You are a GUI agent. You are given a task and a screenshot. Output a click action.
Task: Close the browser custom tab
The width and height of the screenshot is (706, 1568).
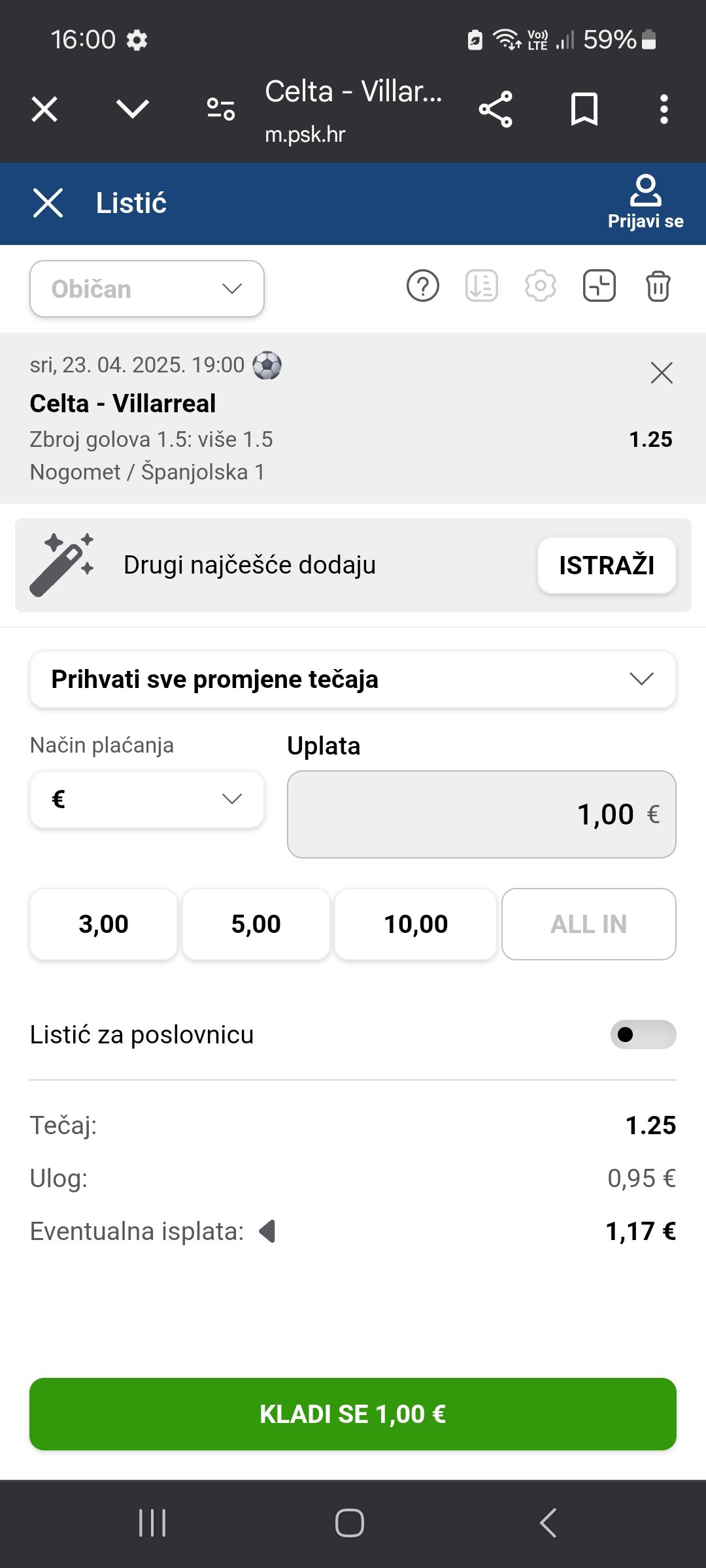point(44,109)
